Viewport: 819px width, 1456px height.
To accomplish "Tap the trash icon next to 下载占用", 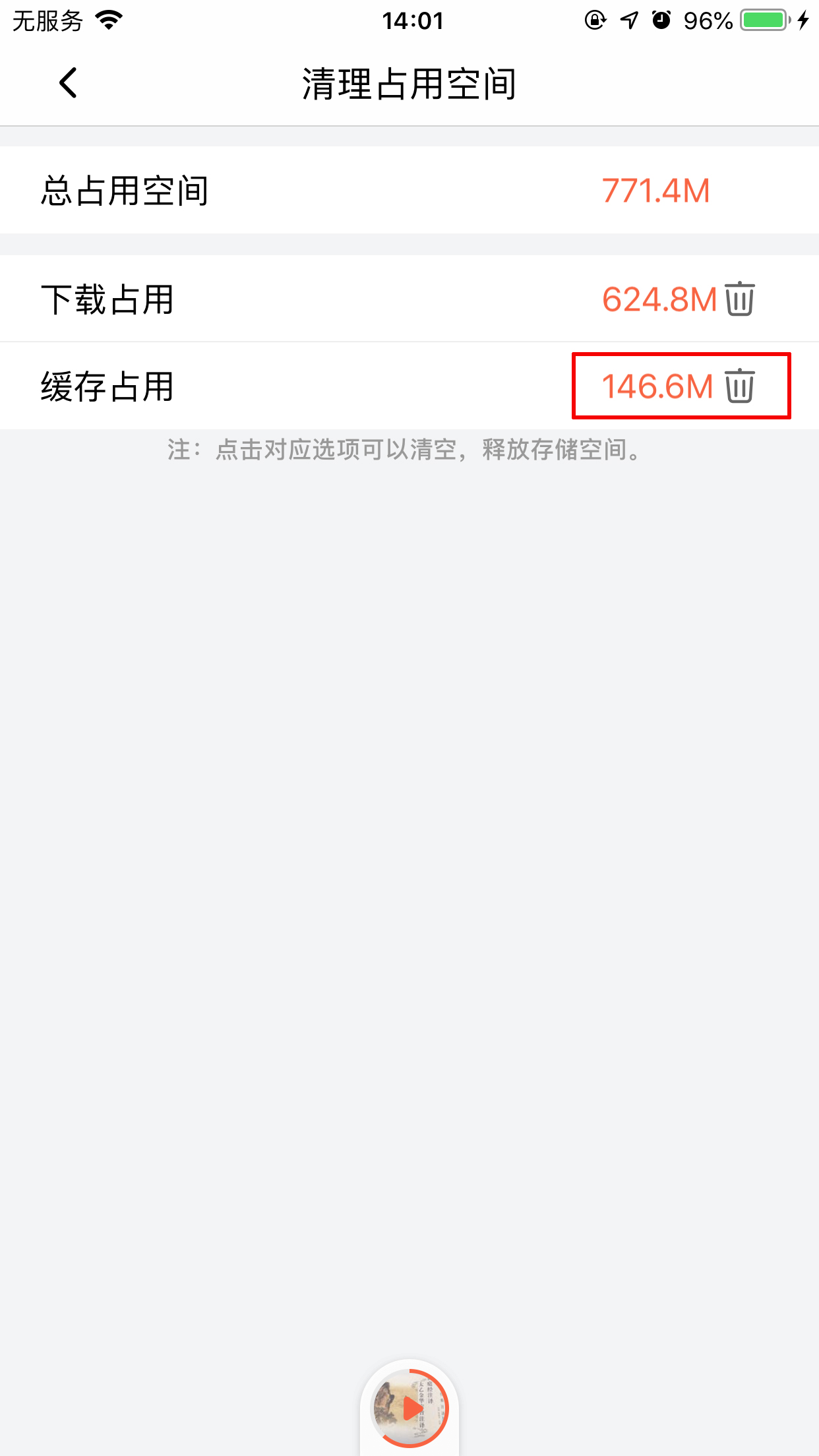I will coord(741,301).
